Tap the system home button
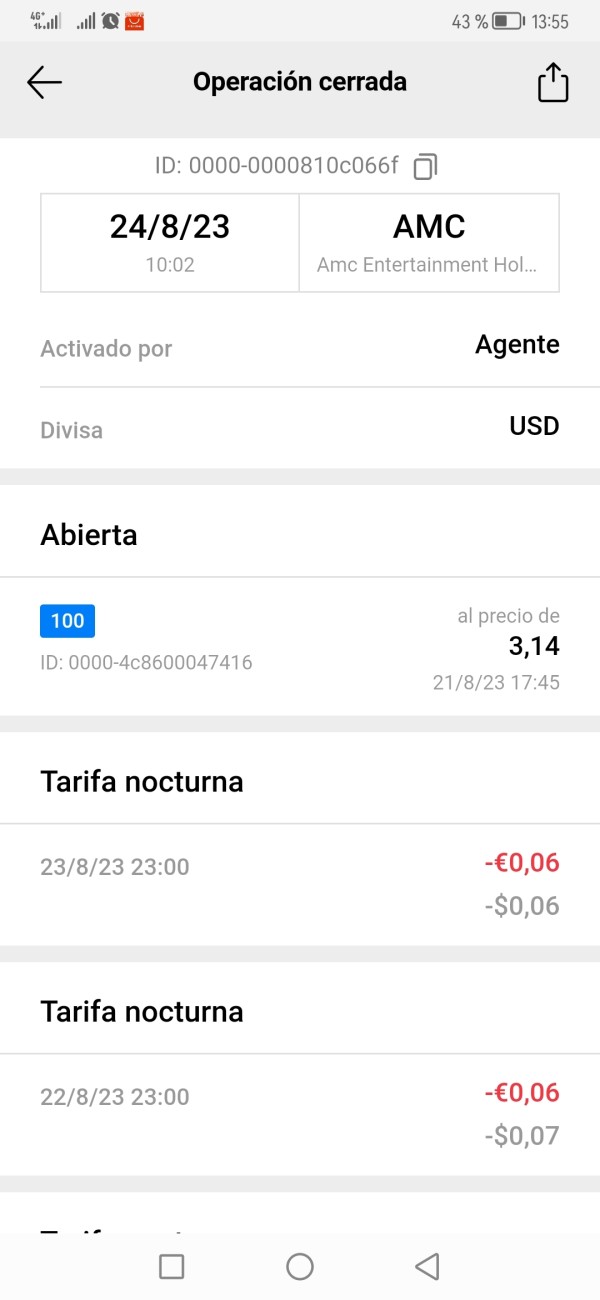Image resolution: width=600 pixels, height=1300 pixels. pyautogui.click(x=300, y=1267)
